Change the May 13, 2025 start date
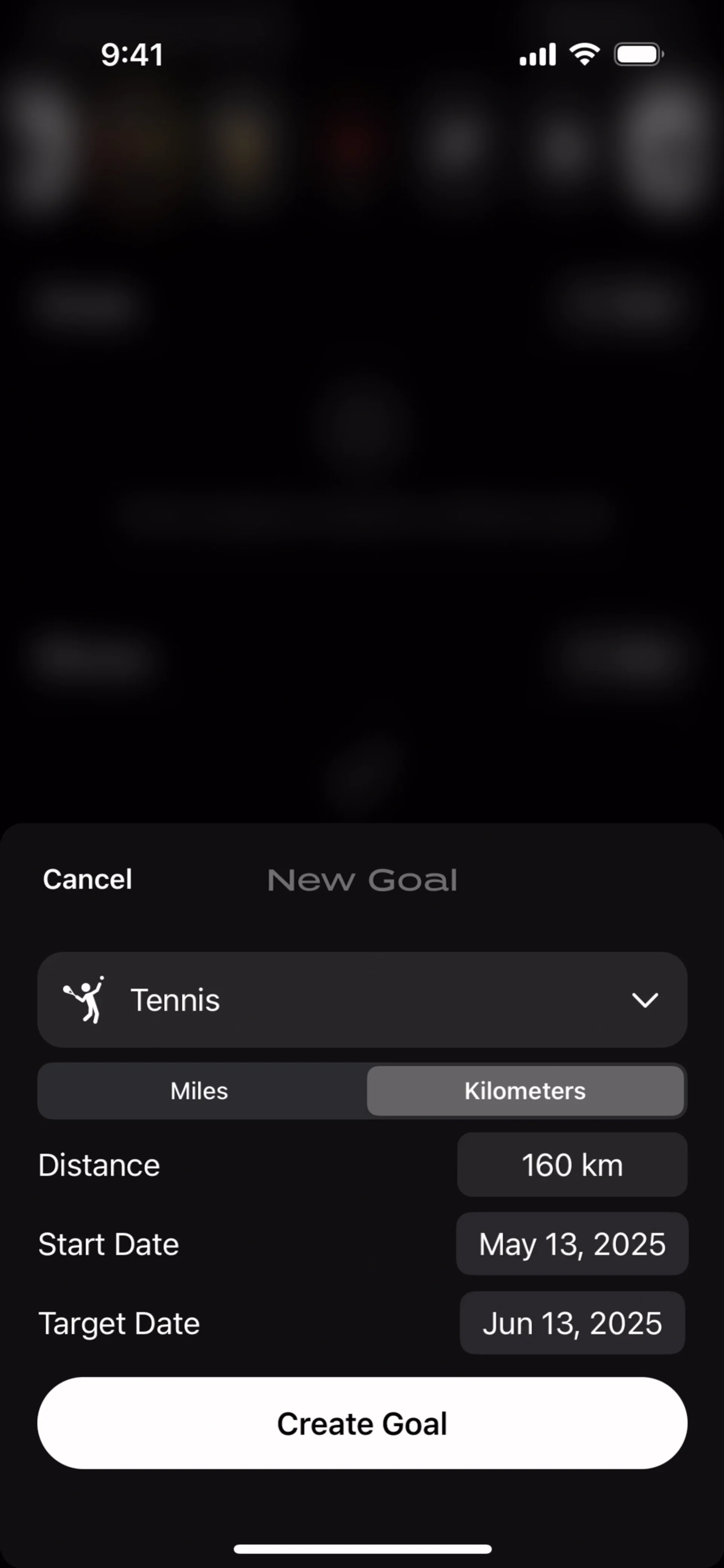The height and width of the screenshot is (1568, 724). tap(572, 1244)
